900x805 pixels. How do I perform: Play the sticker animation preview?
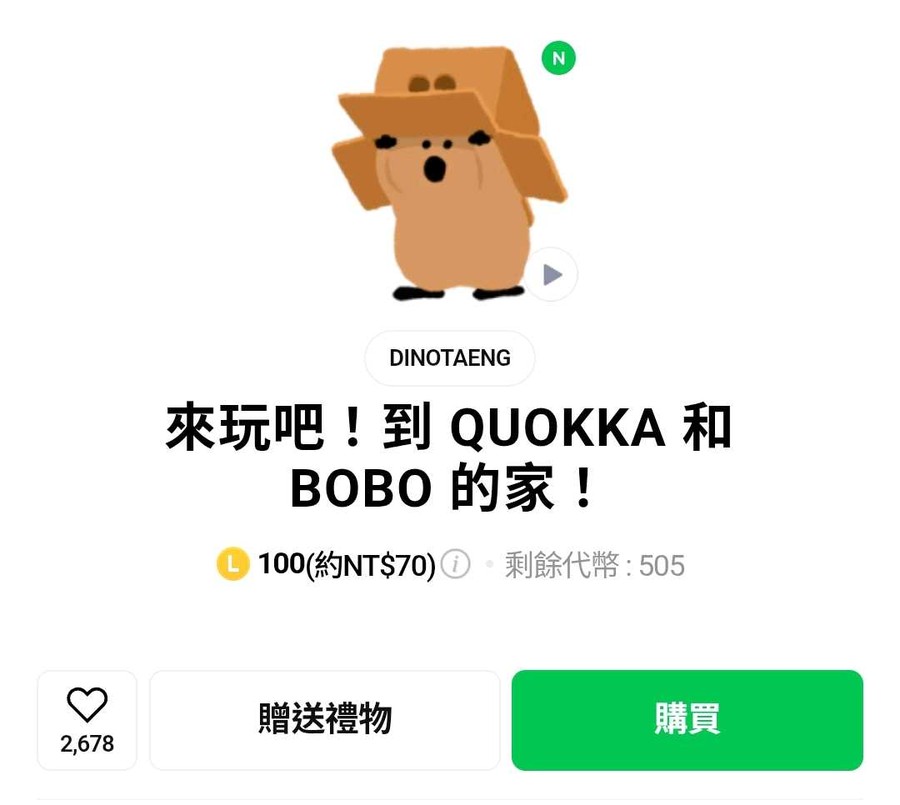pyautogui.click(x=551, y=274)
